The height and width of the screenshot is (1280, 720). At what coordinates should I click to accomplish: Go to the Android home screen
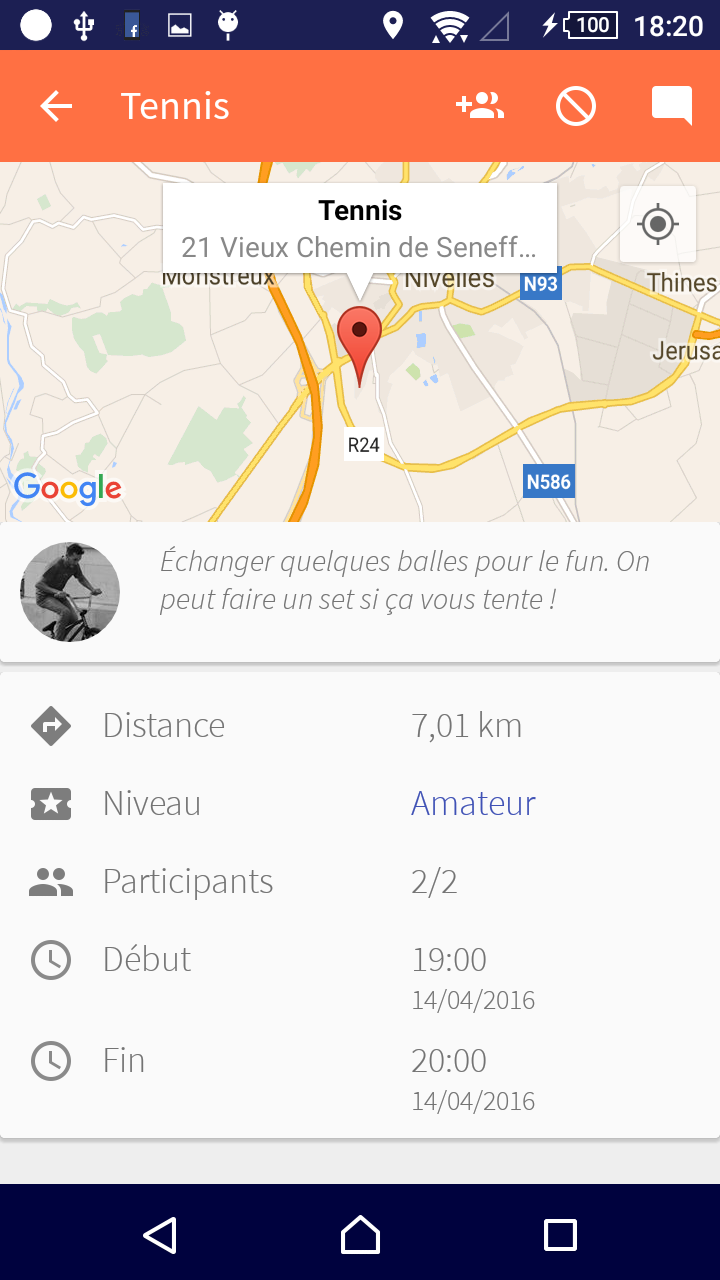pos(360,1235)
